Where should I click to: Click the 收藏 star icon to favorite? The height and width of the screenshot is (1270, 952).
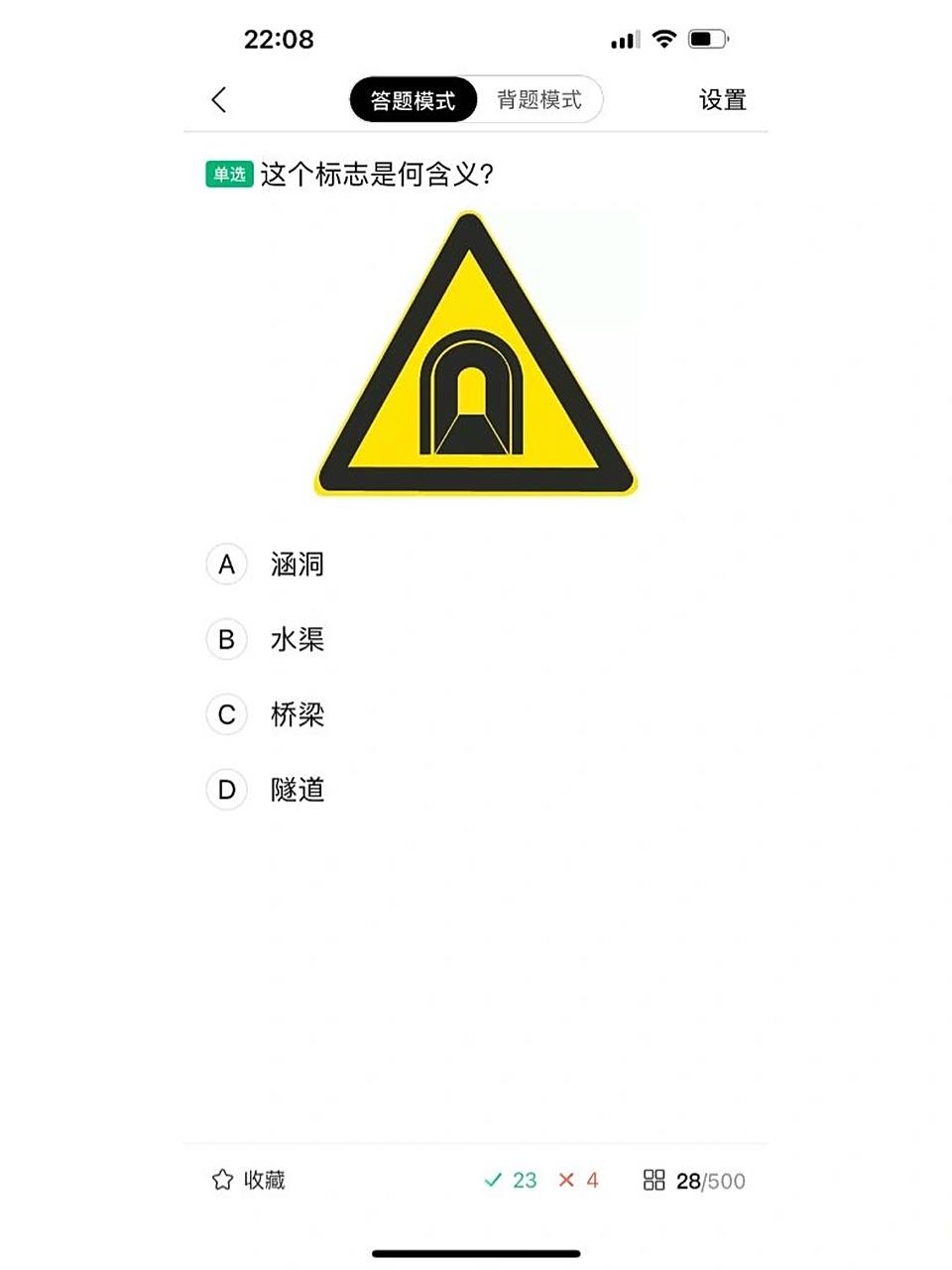pos(222,1181)
